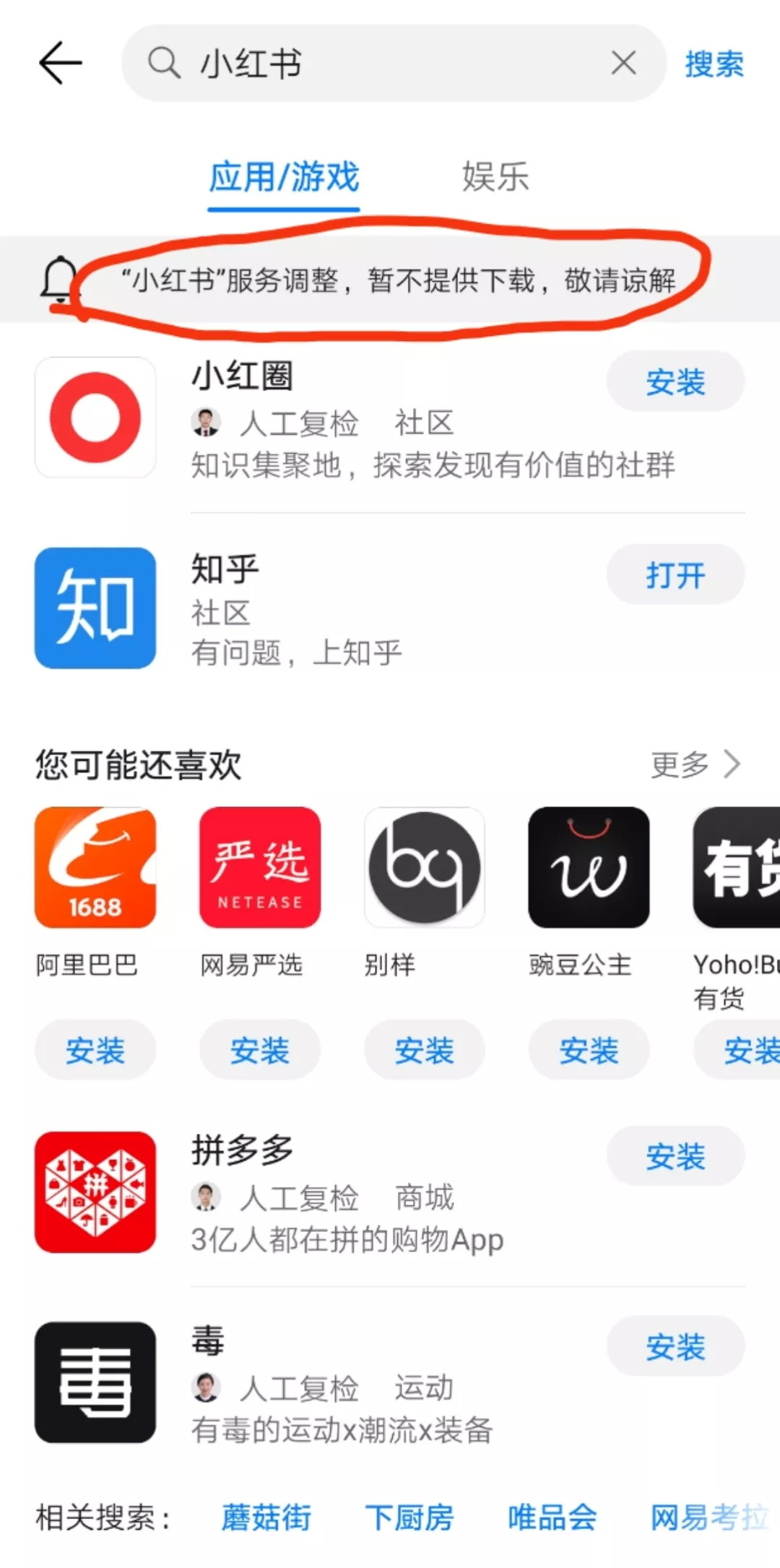Image resolution: width=780 pixels, height=1568 pixels.
Task: Clear the search text with the X
Action: coord(623,63)
